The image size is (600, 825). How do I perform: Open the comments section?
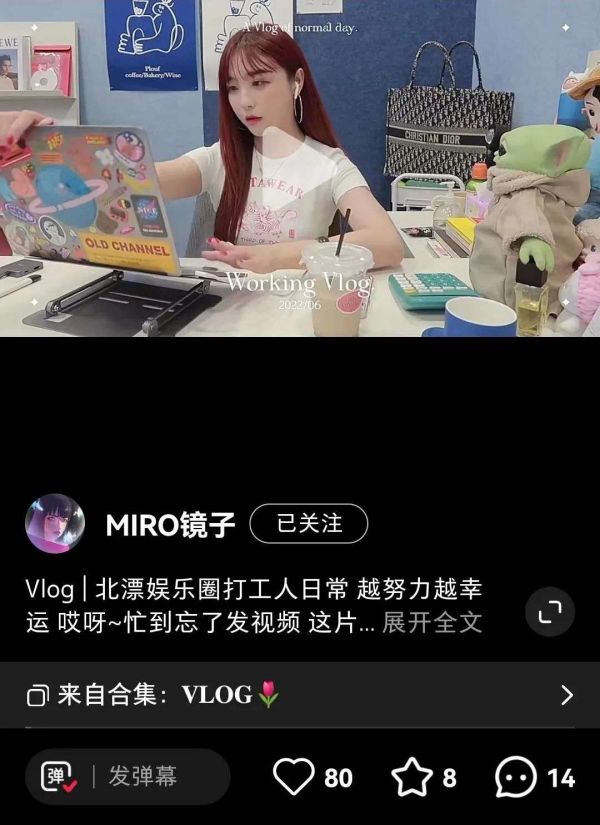pyautogui.click(x=516, y=777)
